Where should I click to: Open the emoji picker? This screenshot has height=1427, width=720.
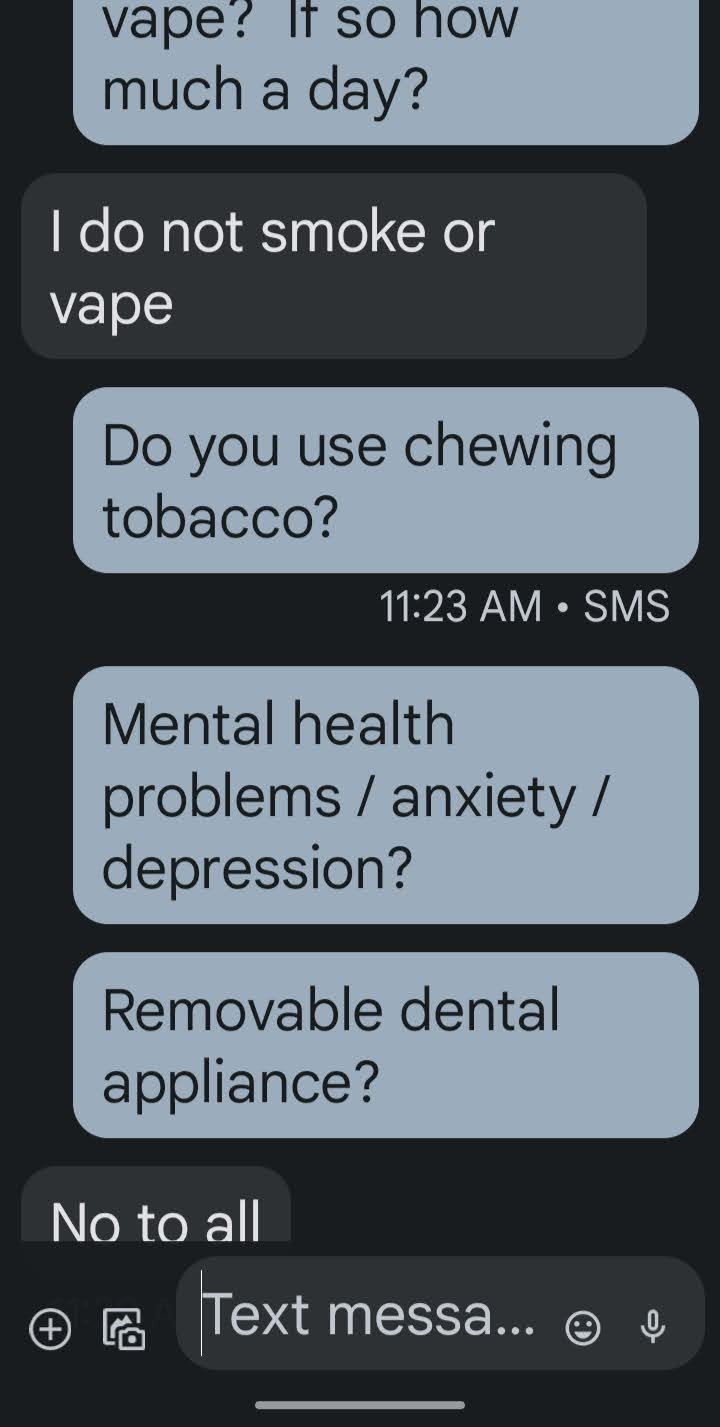point(583,1327)
